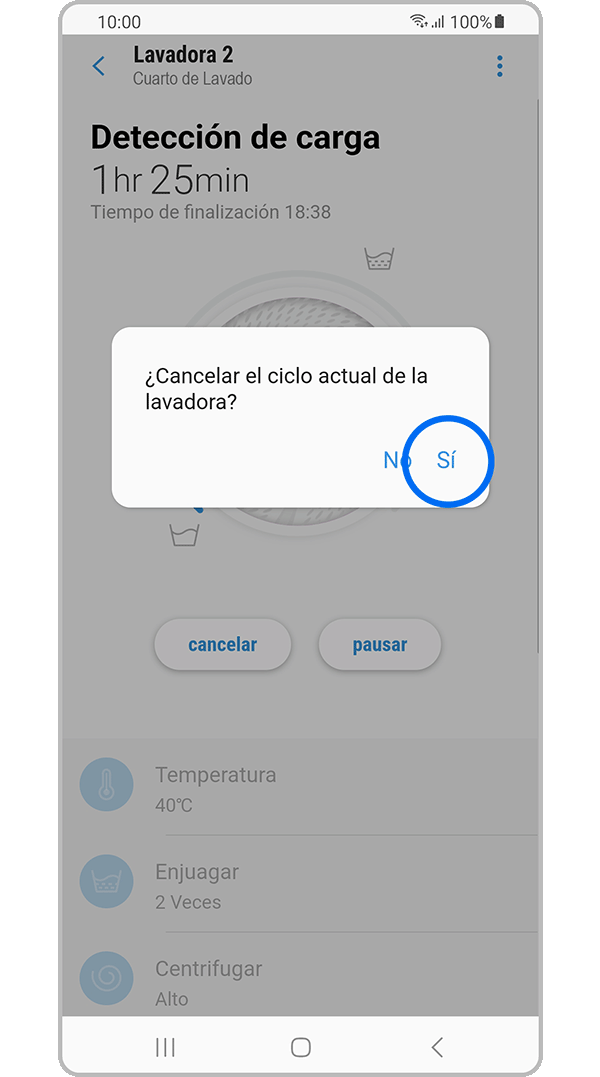The width and height of the screenshot is (600, 1077).
Task: Choose No in the cancel dialog
Action: click(397, 460)
